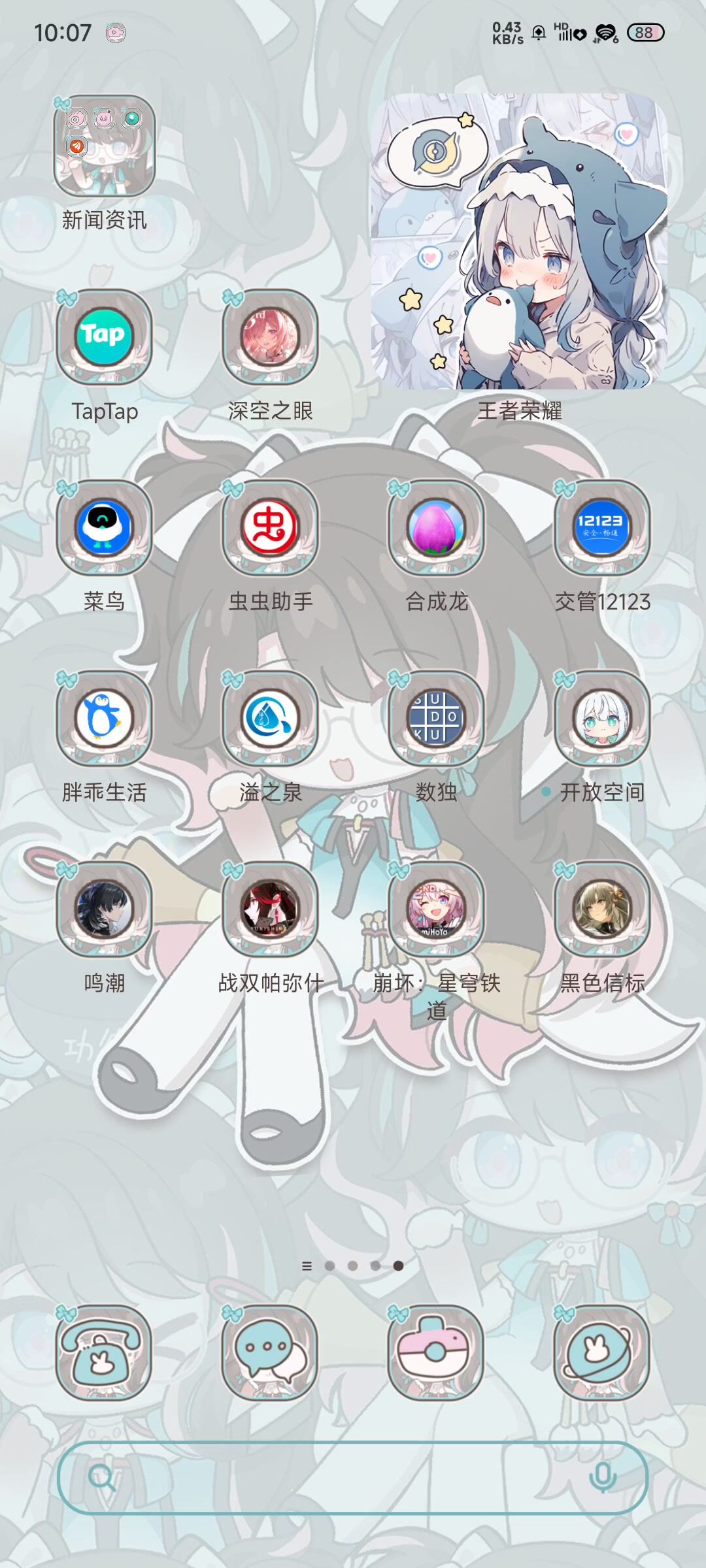Launch 鸣潮 game
The height and width of the screenshot is (1568, 706).
[104, 909]
